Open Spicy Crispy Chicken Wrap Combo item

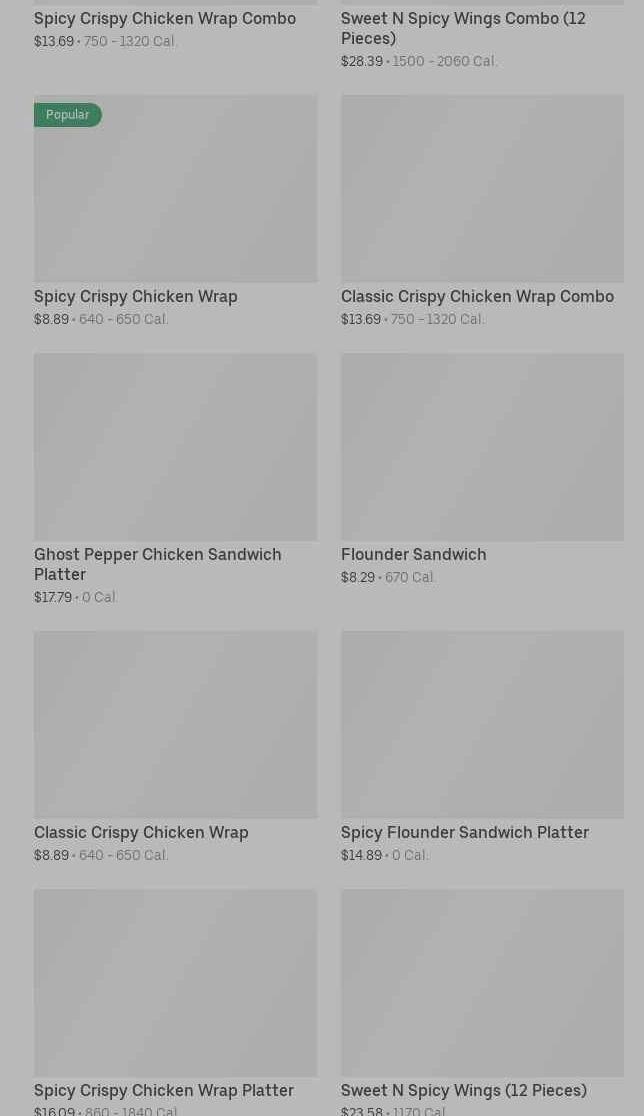[165, 19]
